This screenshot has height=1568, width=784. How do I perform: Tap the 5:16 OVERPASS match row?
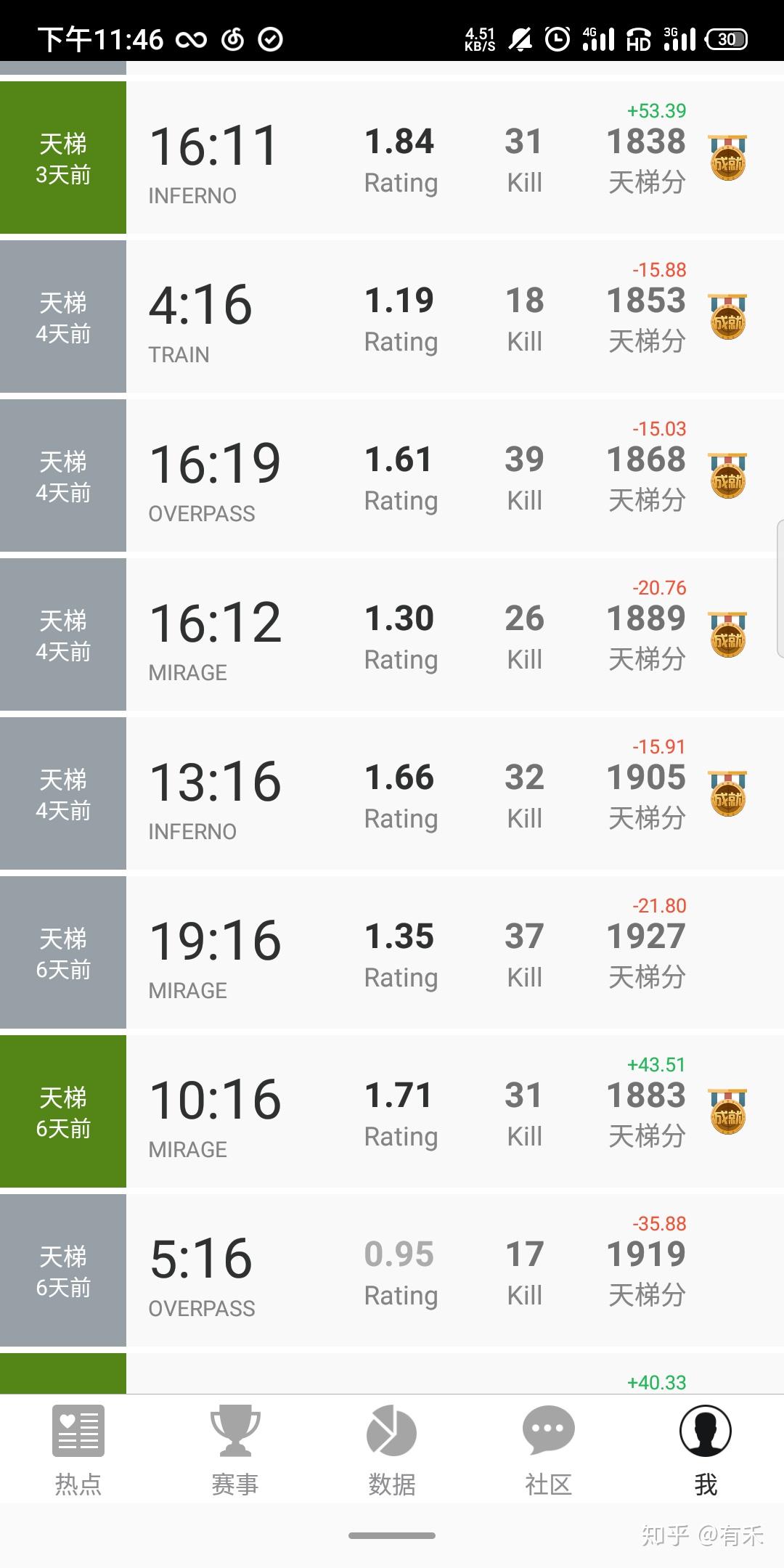pyautogui.click(x=392, y=1267)
